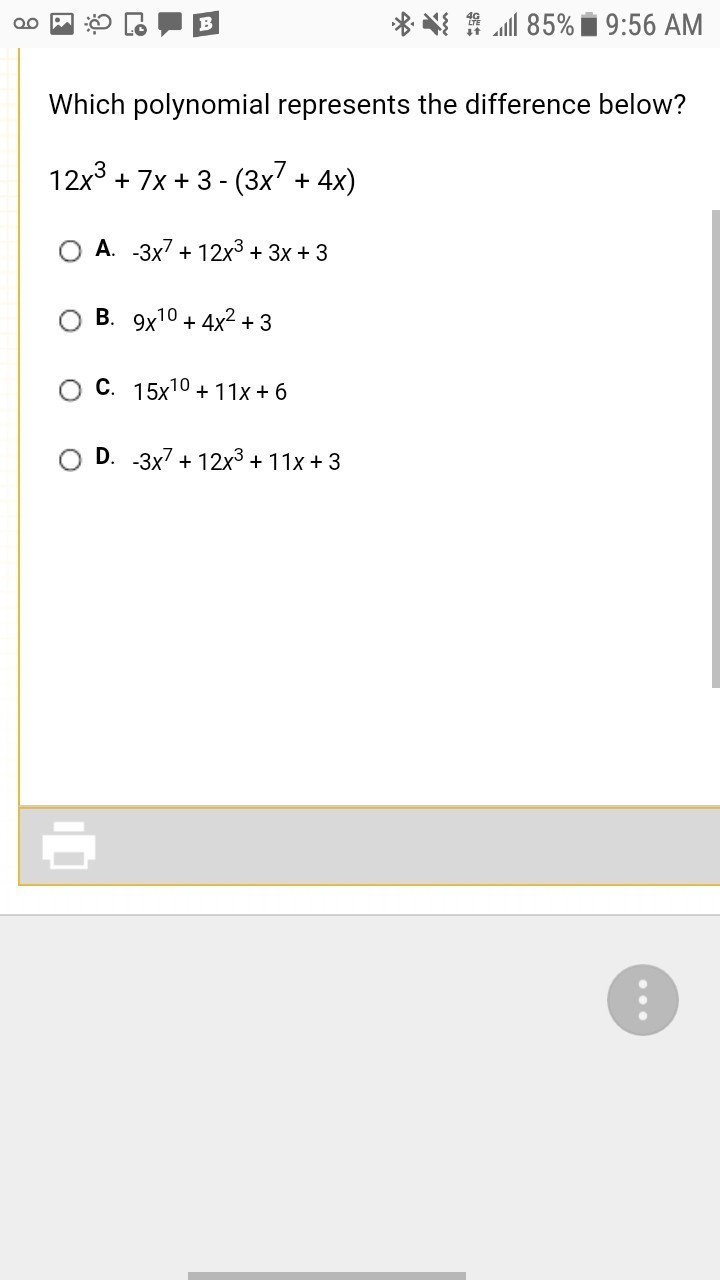720x1280 pixels.
Task: Open the three-dot floating menu button
Action: (x=643, y=1000)
